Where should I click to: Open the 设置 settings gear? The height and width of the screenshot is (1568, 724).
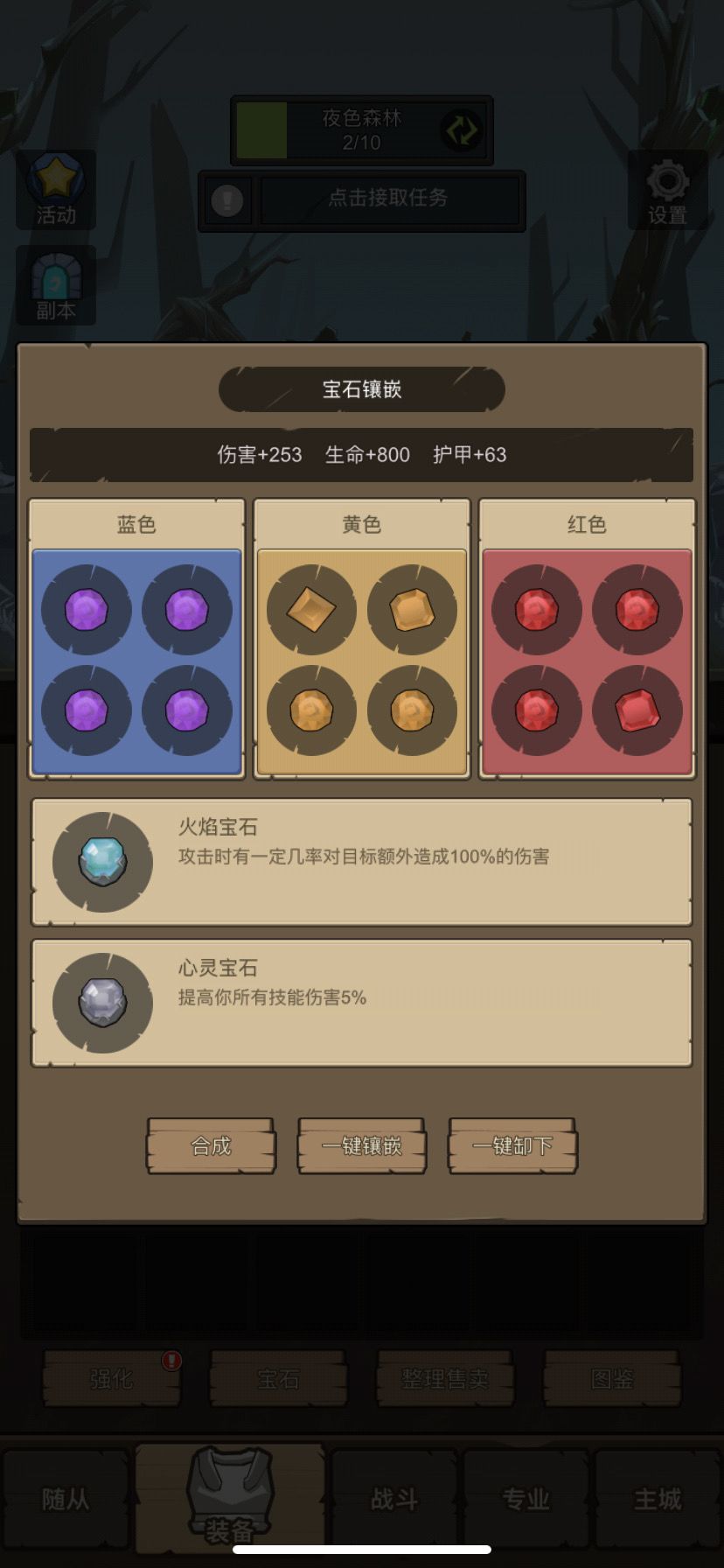tap(667, 188)
